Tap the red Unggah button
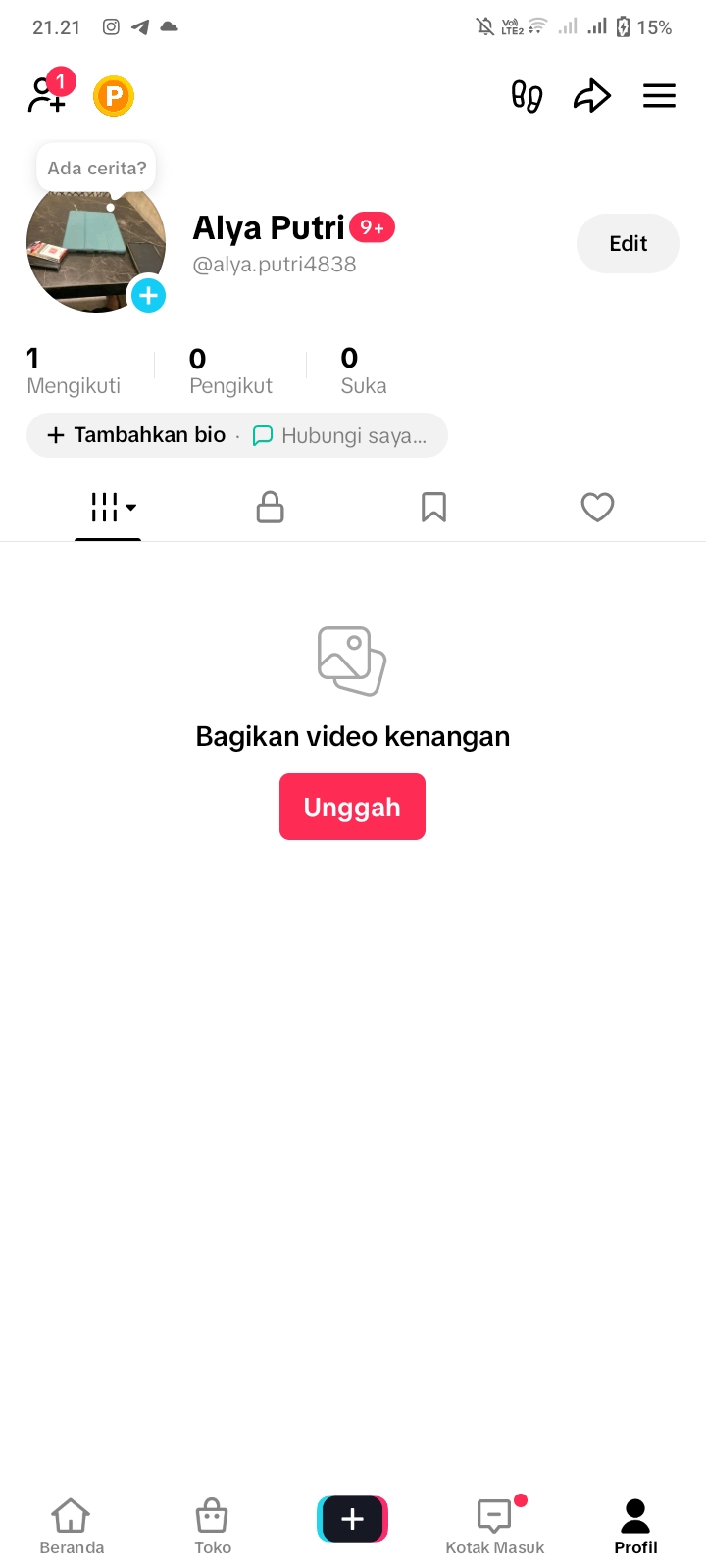Image resolution: width=706 pixels, height=1568 pixels. click(352, 807)
